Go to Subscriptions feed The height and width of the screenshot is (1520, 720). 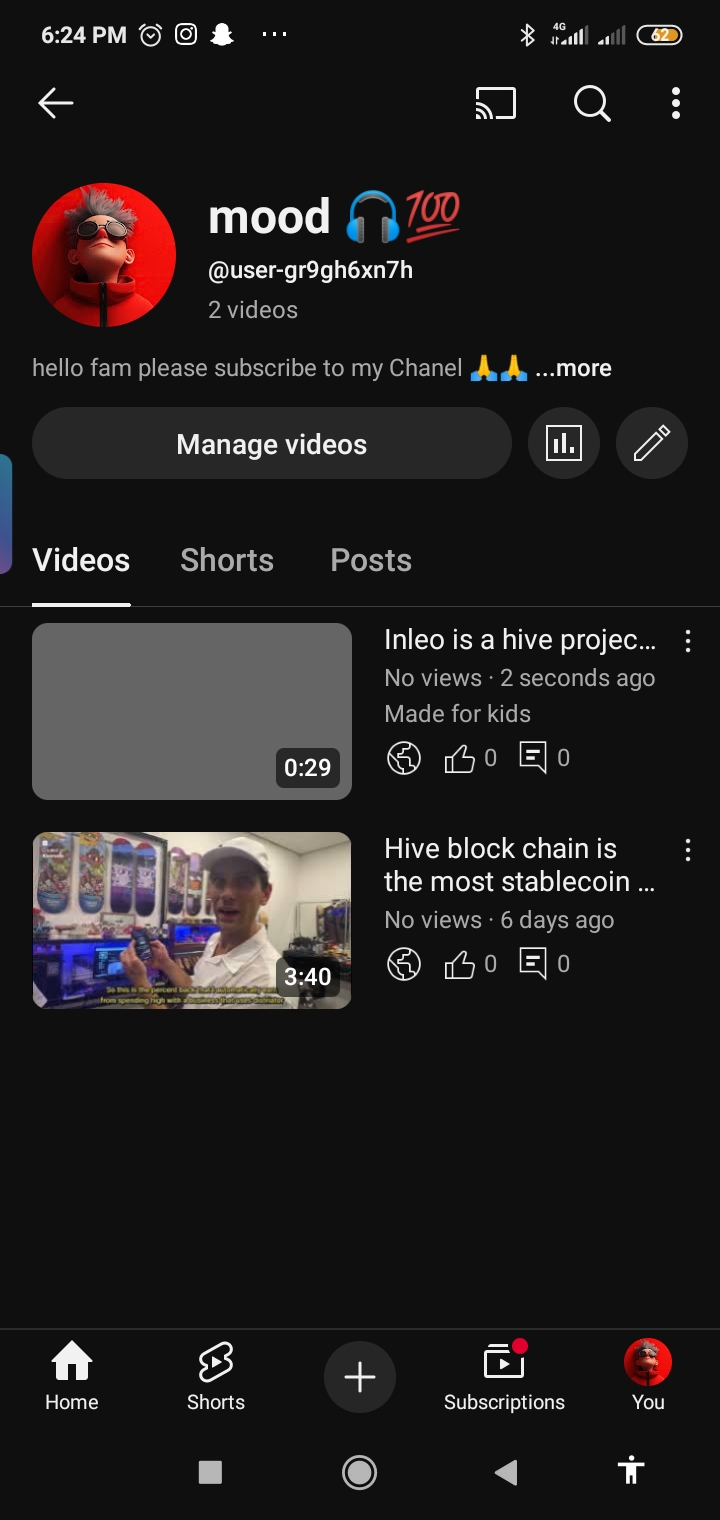click(x=504, y=1377)
